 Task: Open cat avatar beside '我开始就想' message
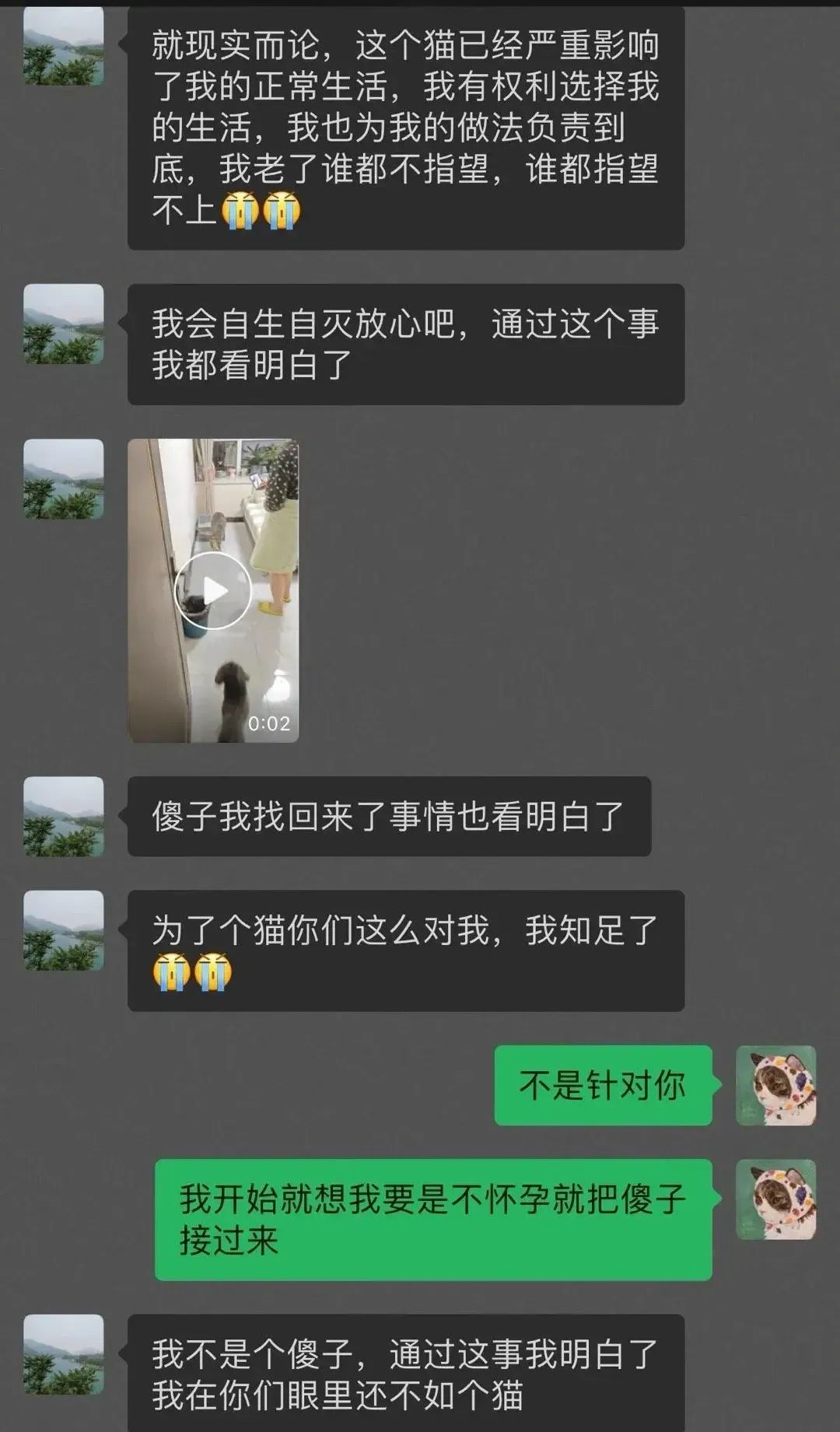click(775, 1199)
